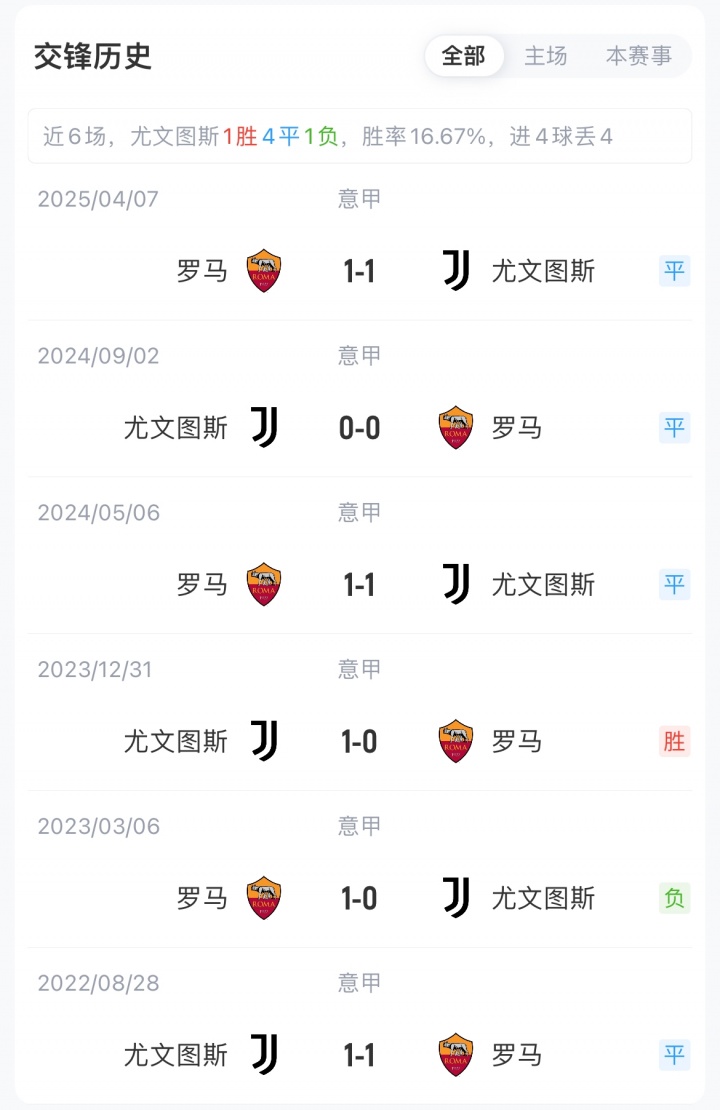Open the 2023/03/06 罗马 1-0 match
720x1110 pixels.
click(x=359, y=899)
